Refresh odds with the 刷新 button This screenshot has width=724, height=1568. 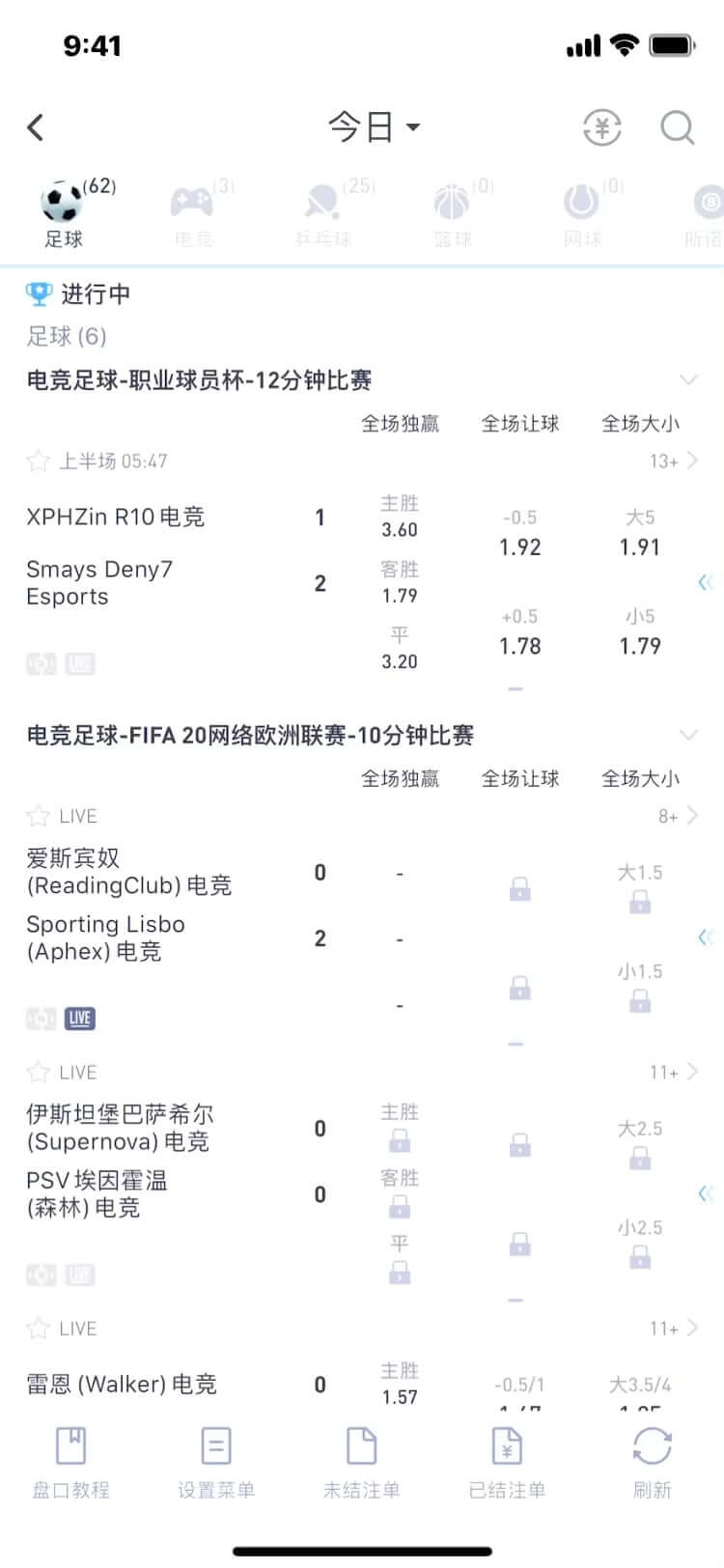[652, 1462]
